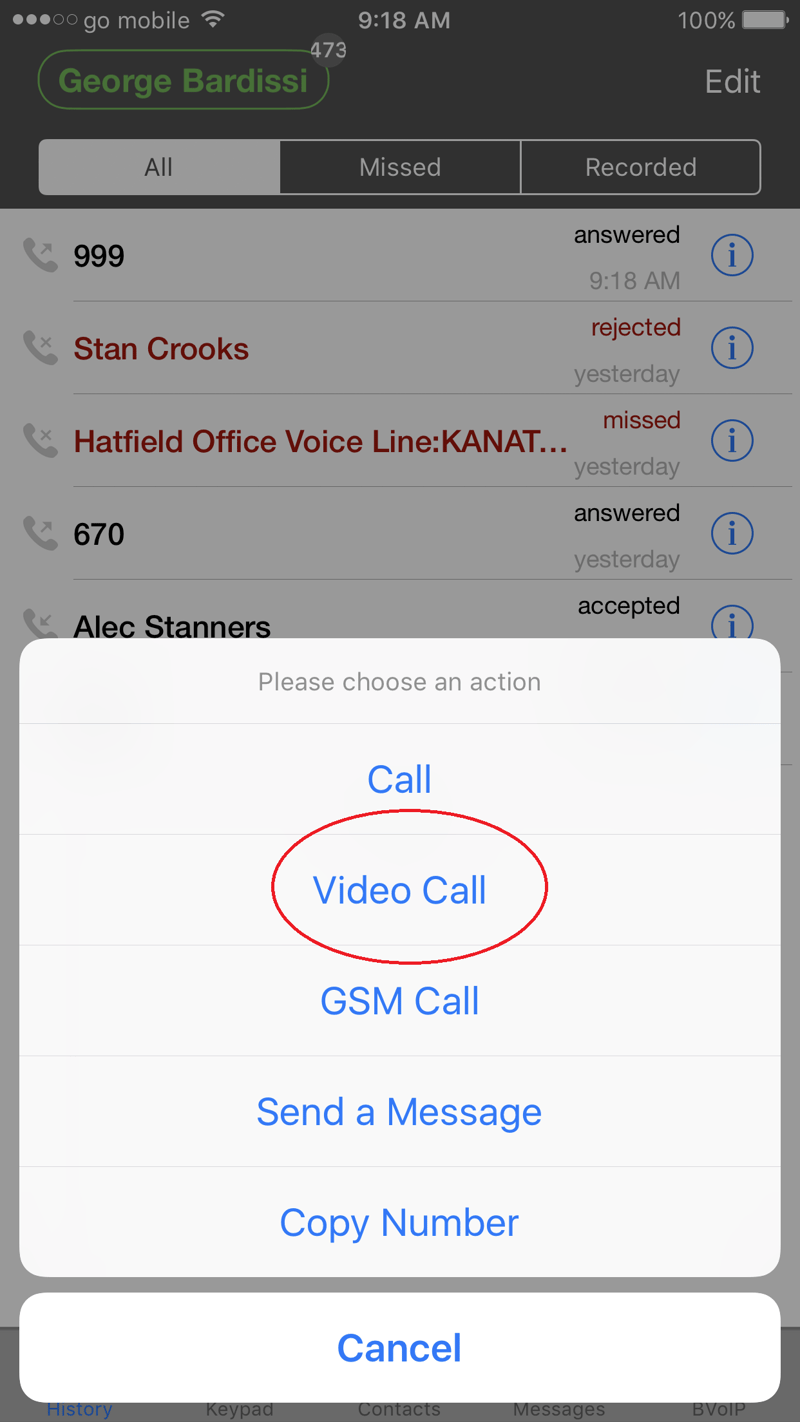Choose Send a Message
800x1422 pixels.
(x=400, y=1112)
